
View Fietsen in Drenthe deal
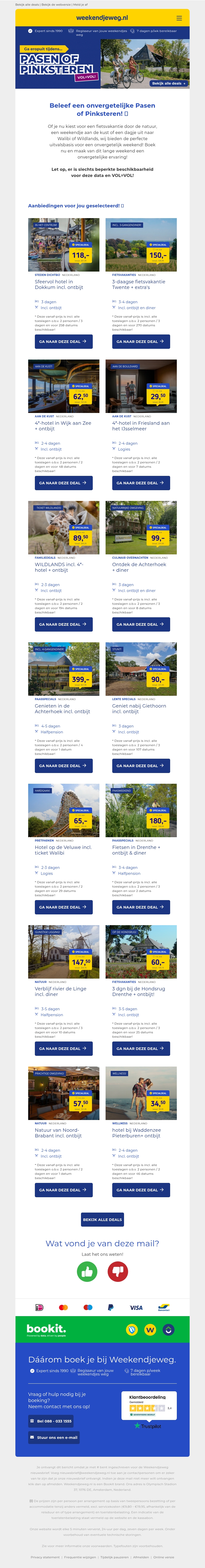tap(141, 907)
